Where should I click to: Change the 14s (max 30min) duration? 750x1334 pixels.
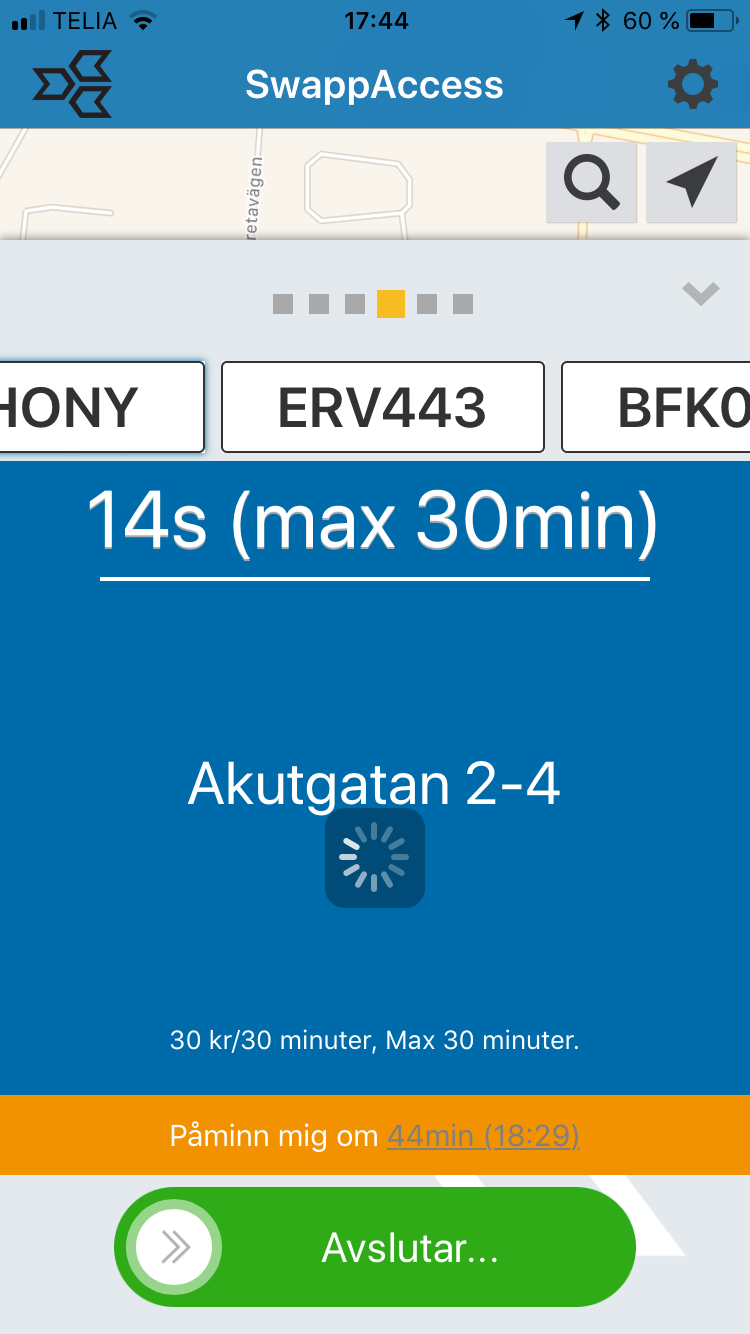(x=374, y=524)
